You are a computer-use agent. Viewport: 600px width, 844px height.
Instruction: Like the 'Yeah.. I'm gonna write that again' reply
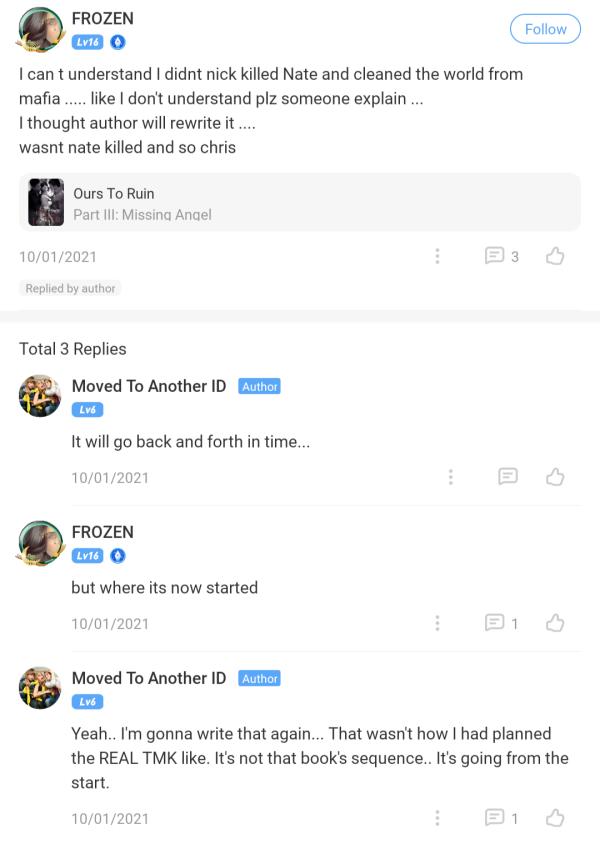pos(555,818)
